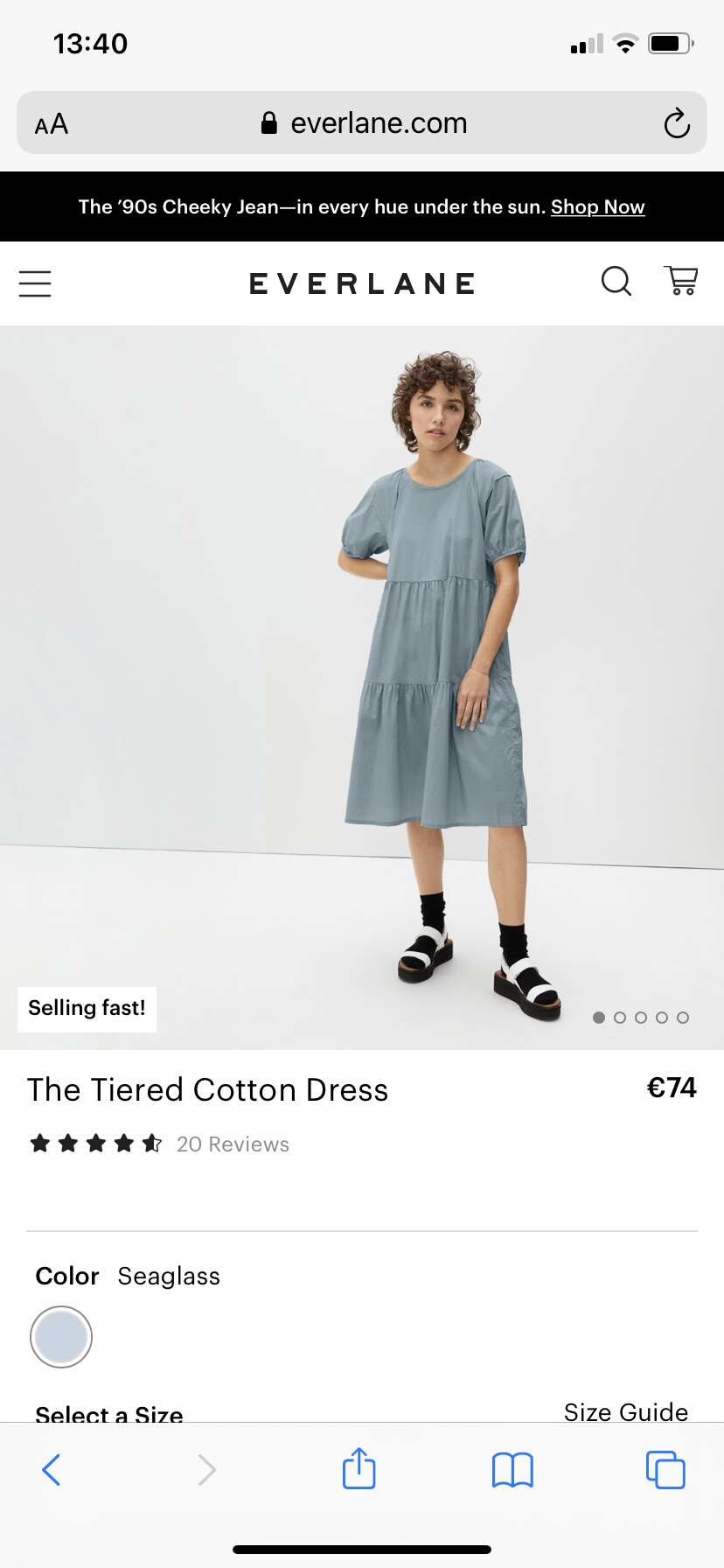Select the Seaglass color swatch
This screenshot has width=724, height=1568.
click(x=61, y=1337)
